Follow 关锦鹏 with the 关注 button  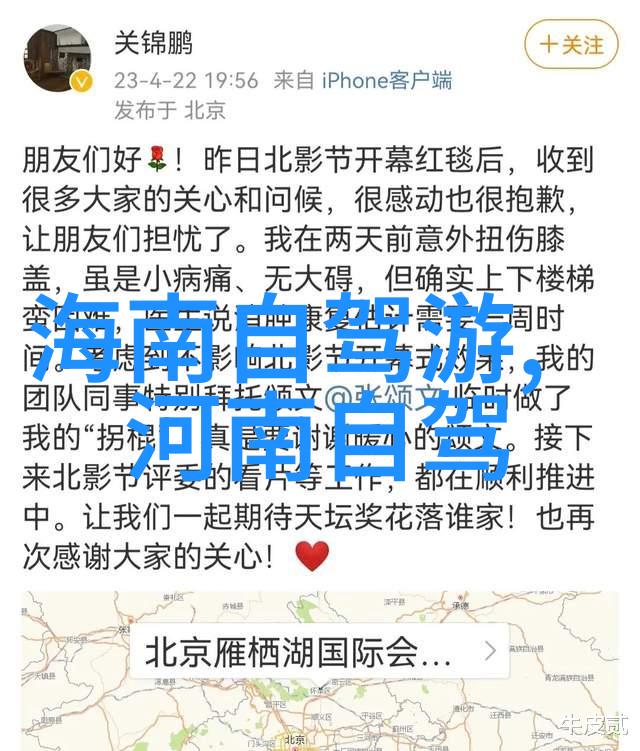click(571, 44)
